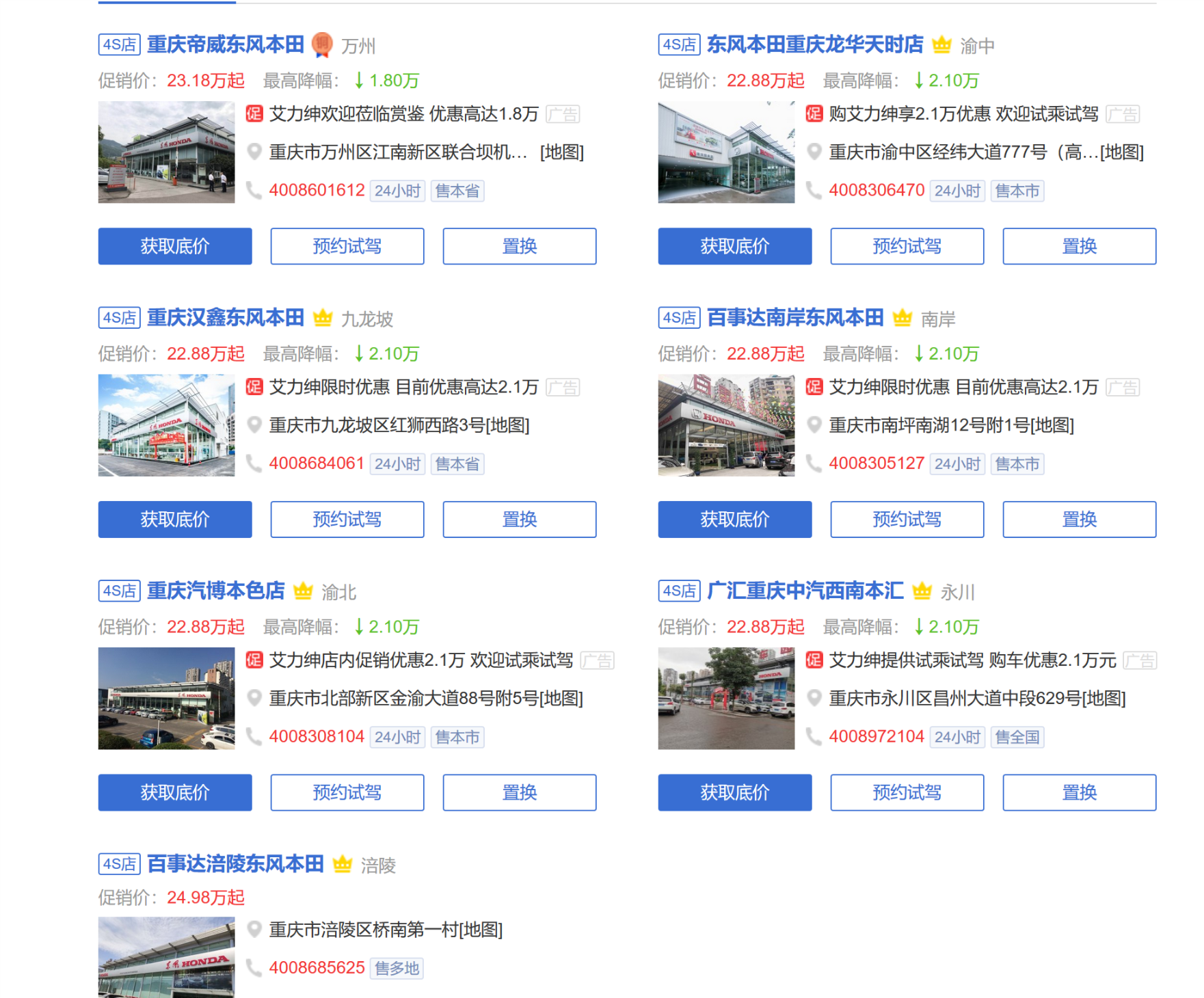Open the 广汇重庆中汽西南本汇 dealer page
Viewport: 1204px width, 998px height.
[805, 591]
